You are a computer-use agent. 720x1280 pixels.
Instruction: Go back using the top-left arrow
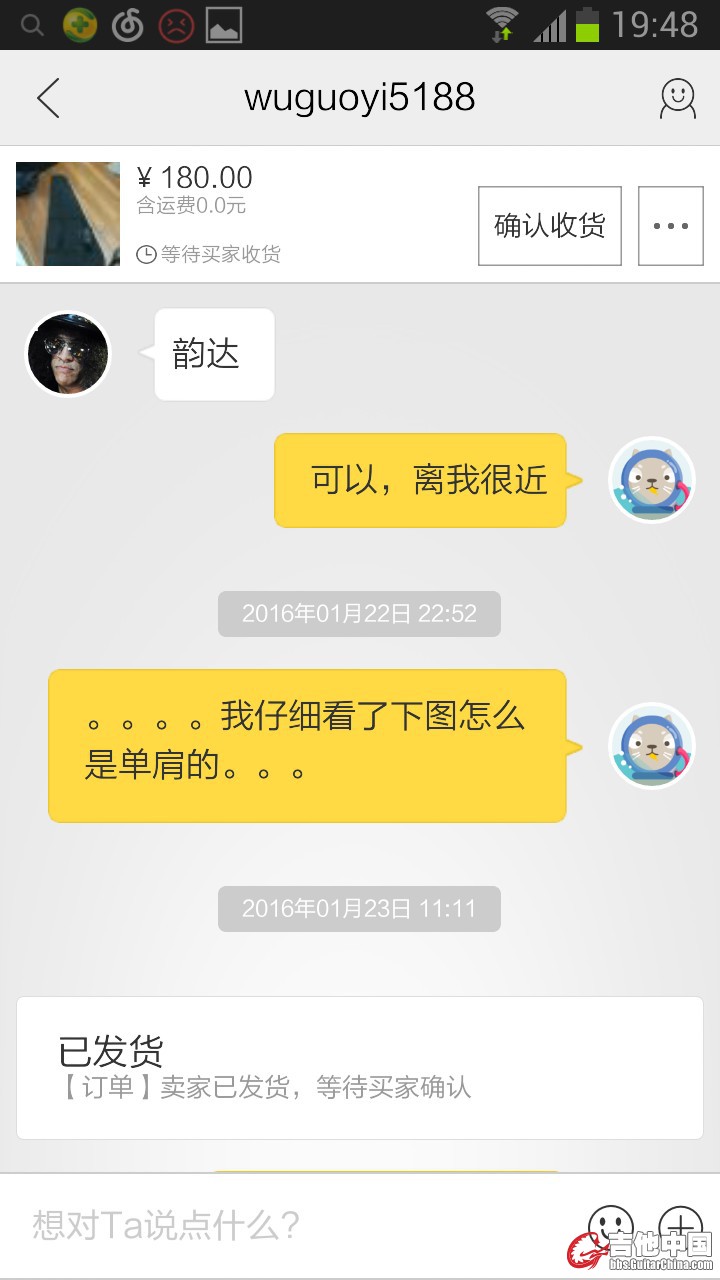[x=48, y=98]
